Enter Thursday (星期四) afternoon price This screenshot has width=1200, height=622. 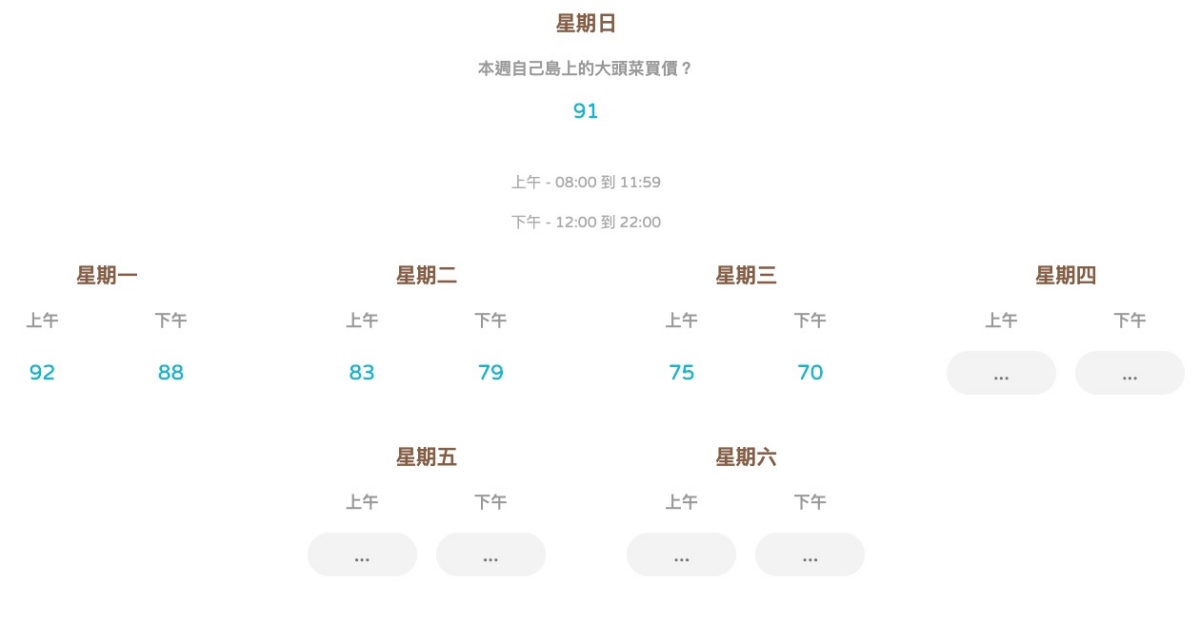pyautogui.click(x=1130, y=373)
